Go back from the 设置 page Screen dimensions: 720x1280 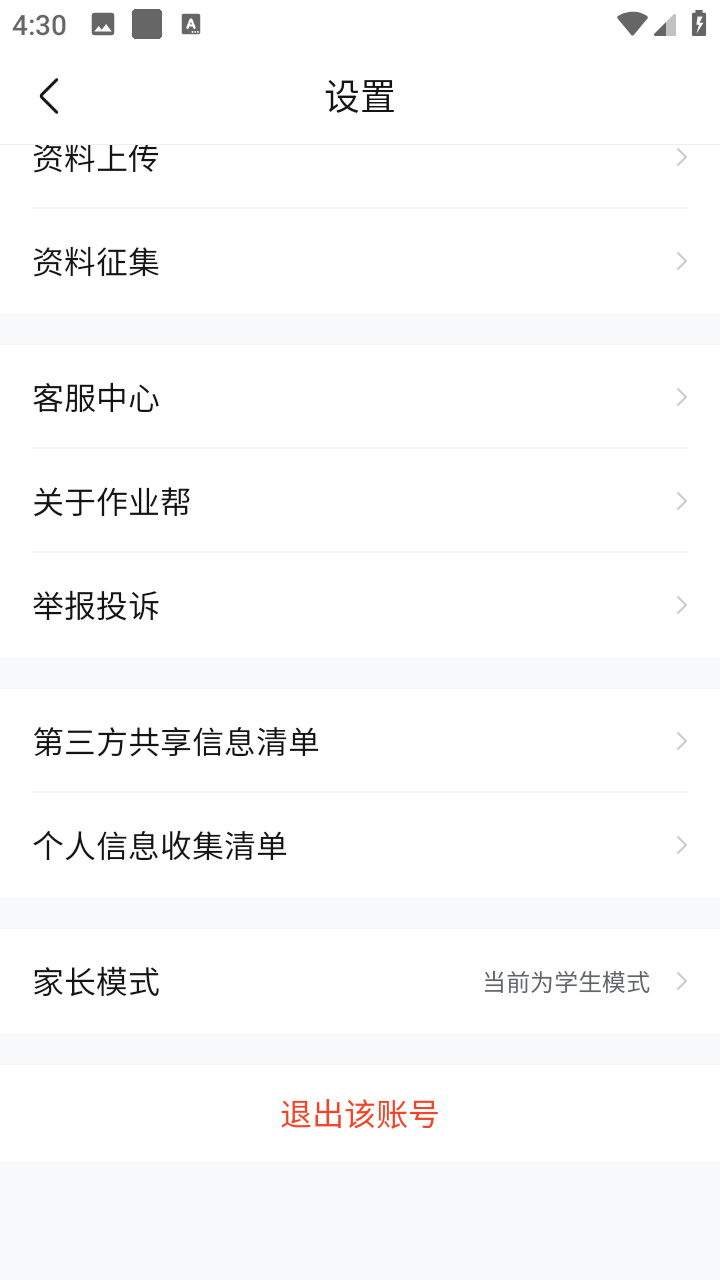pyautogui.click(x=49, y=97)
